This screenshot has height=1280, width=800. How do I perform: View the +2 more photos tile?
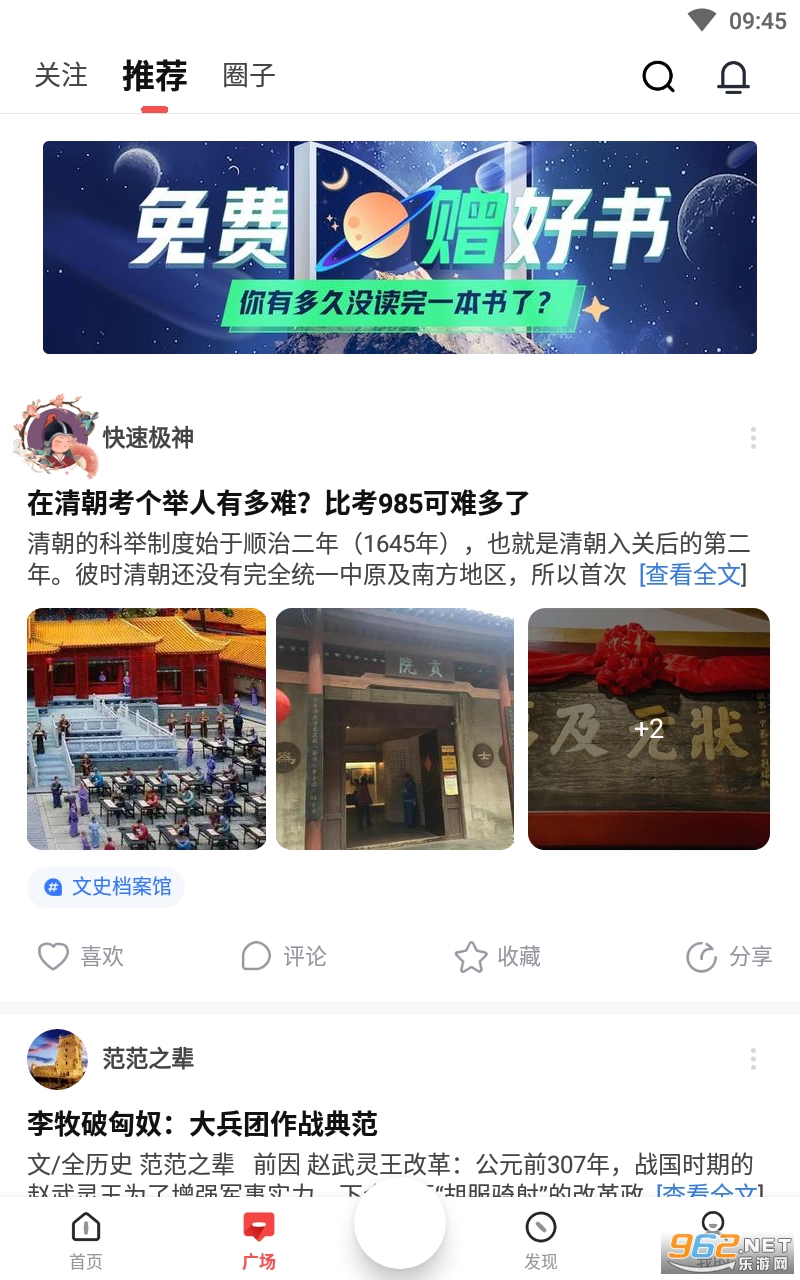[649, 729]
